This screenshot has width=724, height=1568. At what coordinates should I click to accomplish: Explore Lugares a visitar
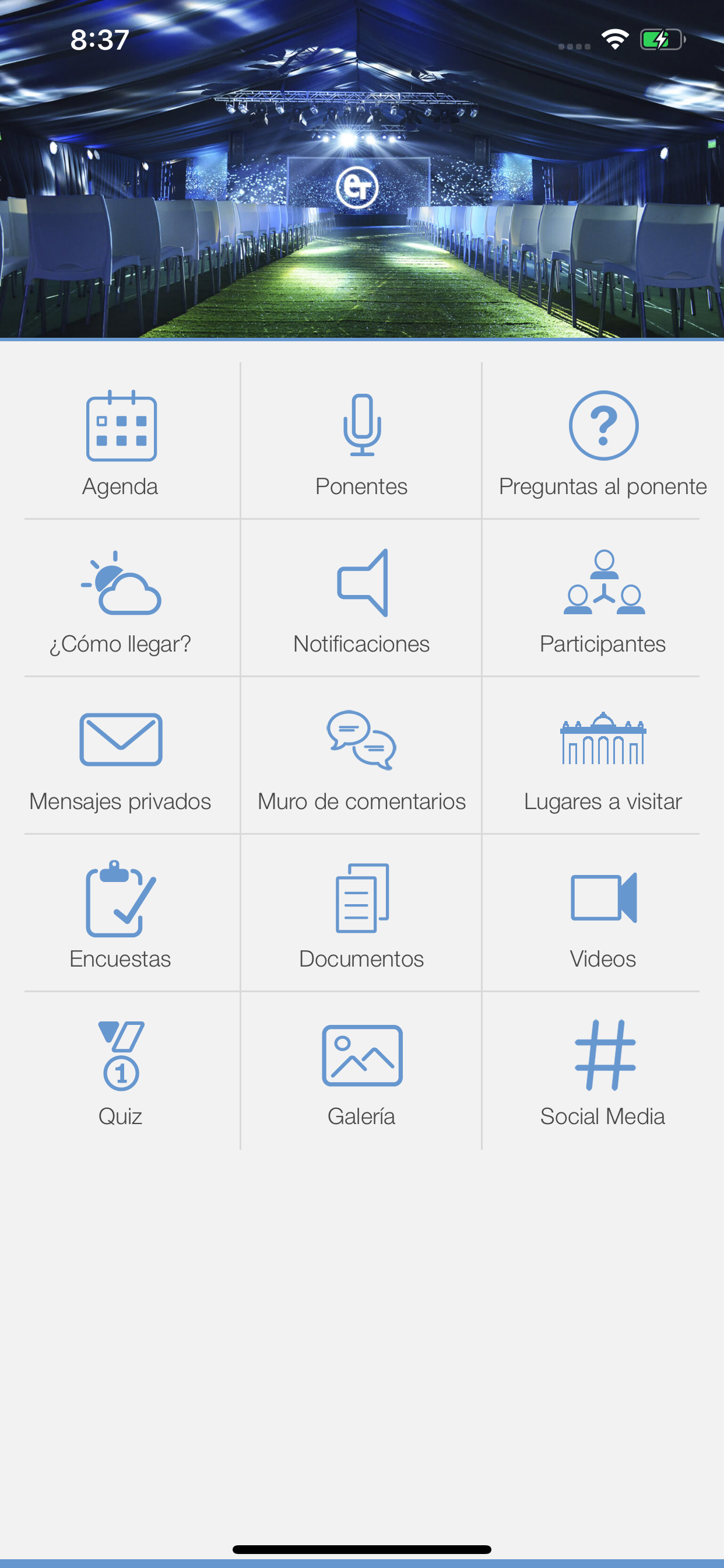602,757
